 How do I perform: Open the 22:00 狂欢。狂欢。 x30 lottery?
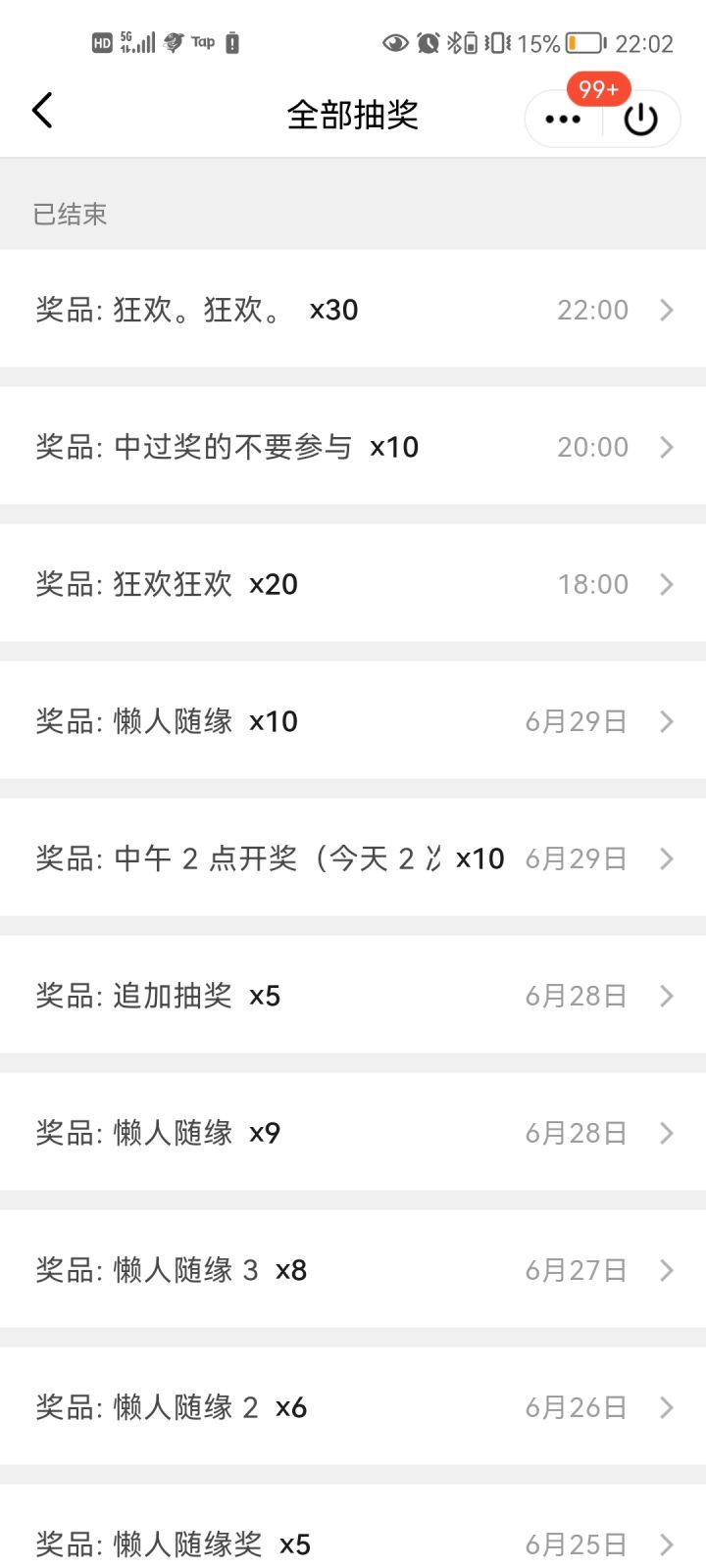click(353, 309)
